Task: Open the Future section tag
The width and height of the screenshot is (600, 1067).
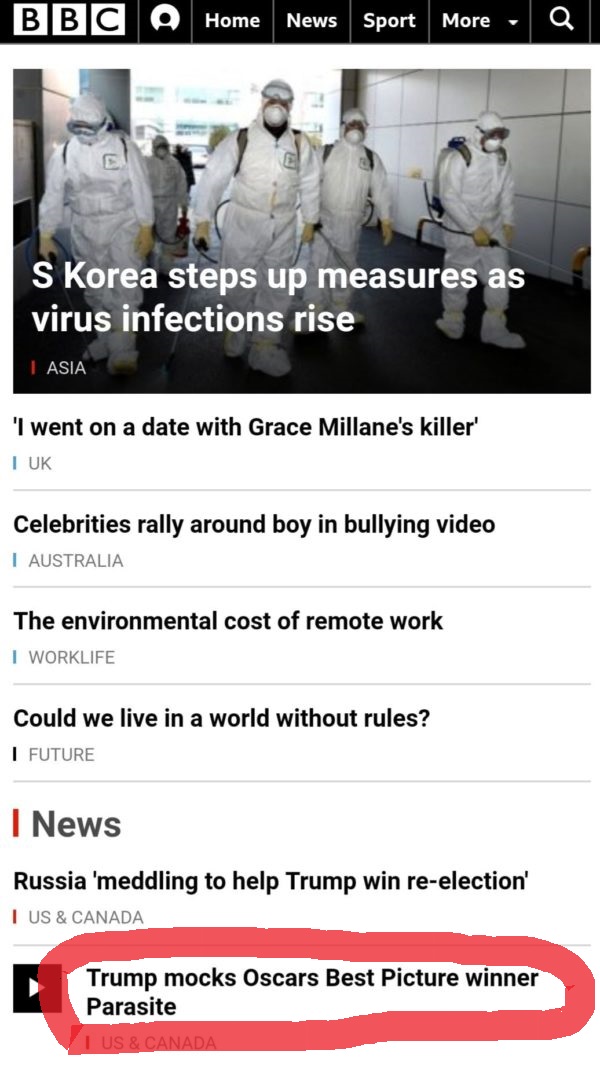Action: point(61,754)
